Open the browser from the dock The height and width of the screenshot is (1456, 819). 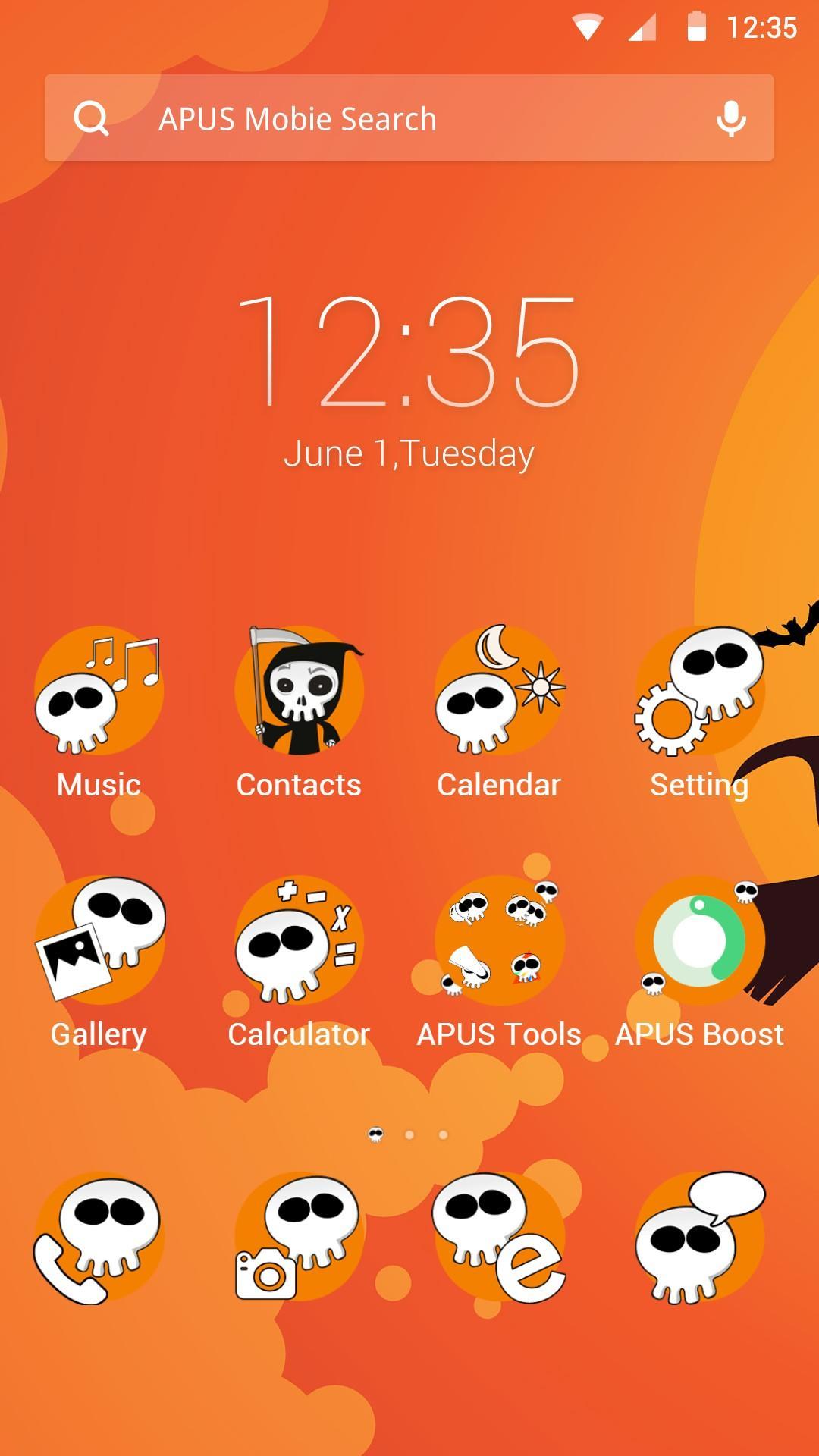(497, 1236)
